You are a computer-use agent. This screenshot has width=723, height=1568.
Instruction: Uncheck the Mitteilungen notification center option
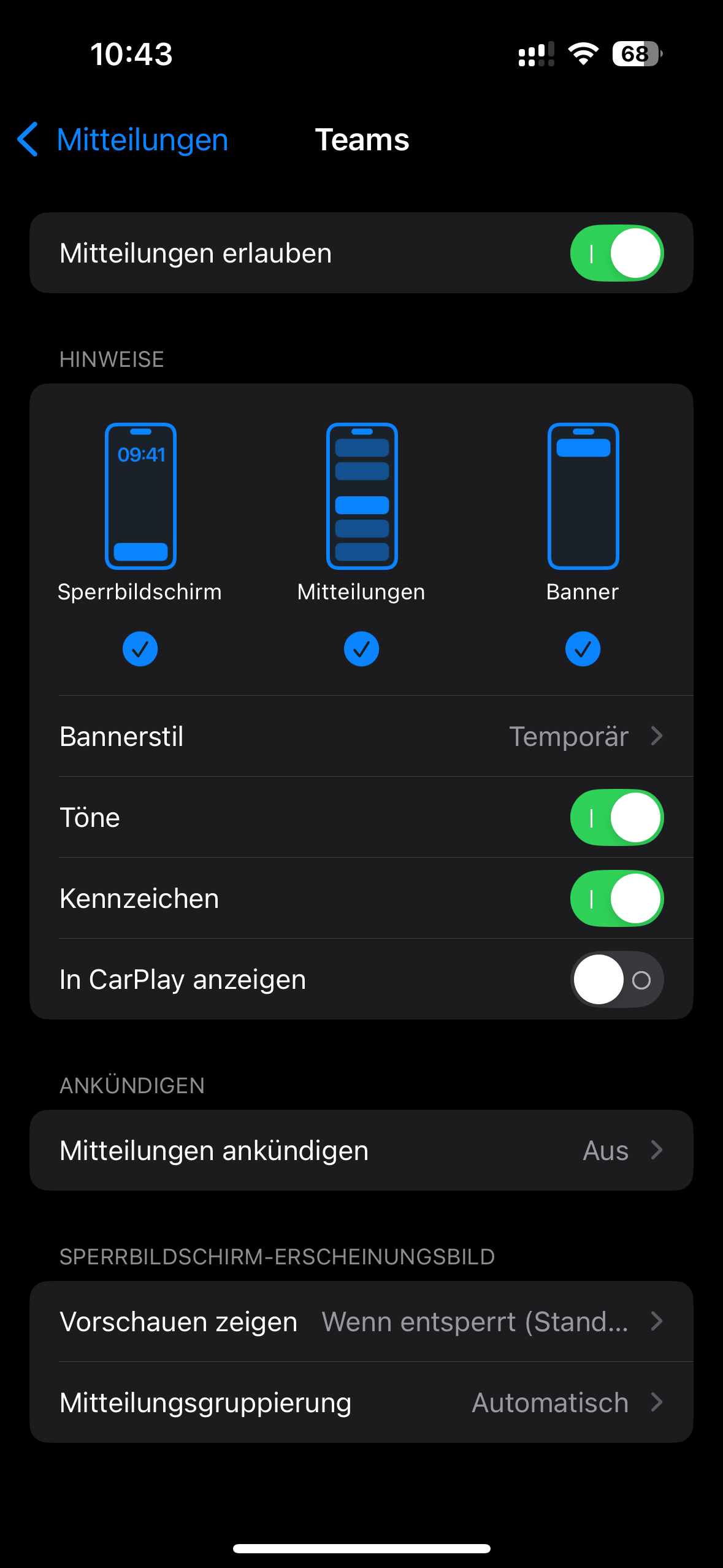pos(361,649)
